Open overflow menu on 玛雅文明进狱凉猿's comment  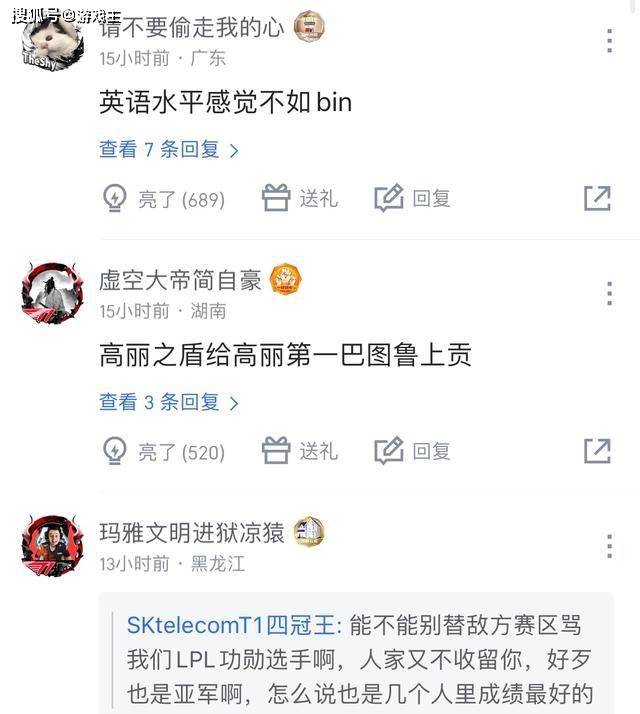[x=609, y=545]
